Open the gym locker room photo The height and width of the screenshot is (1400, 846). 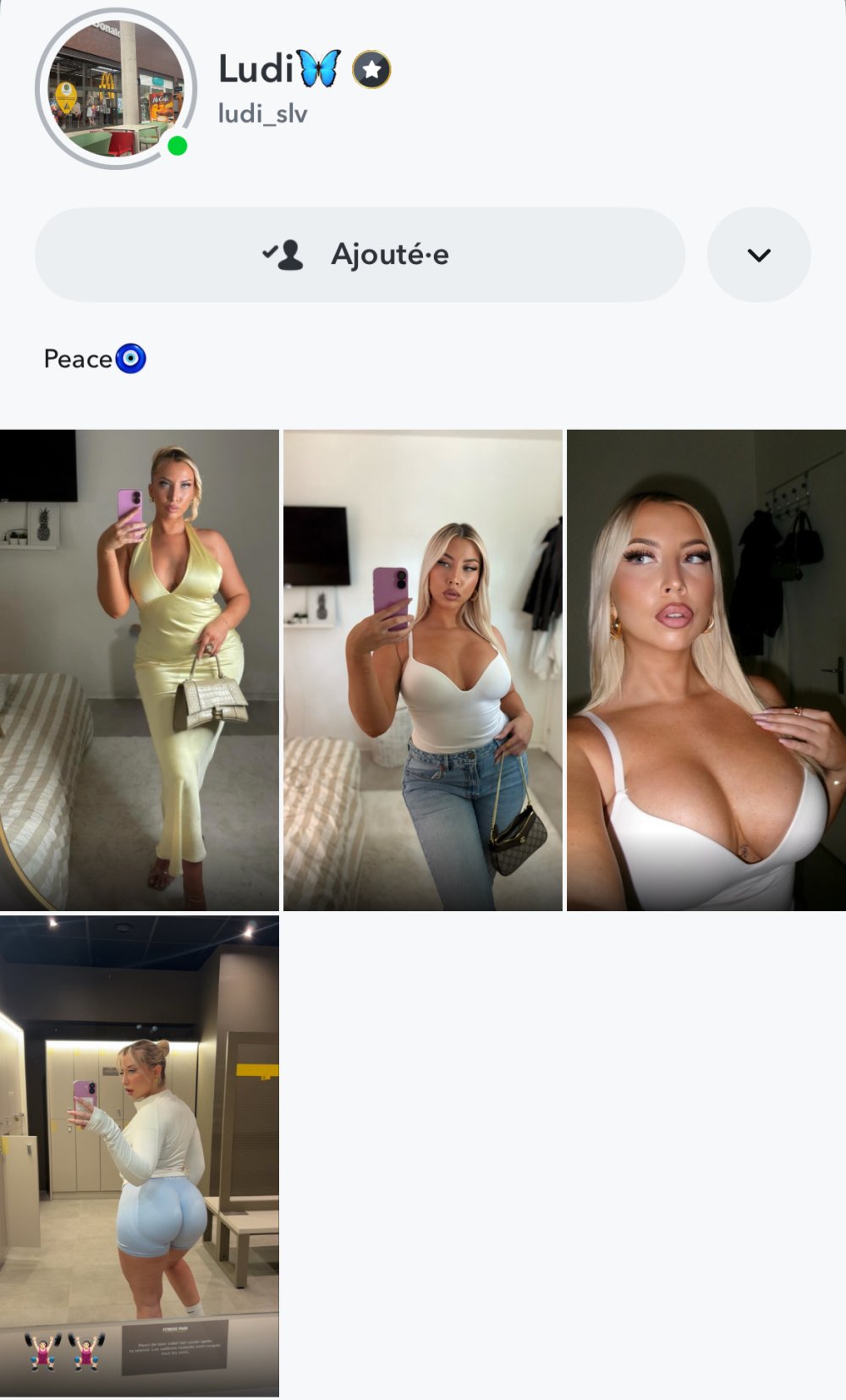(x=140, y=1155)
